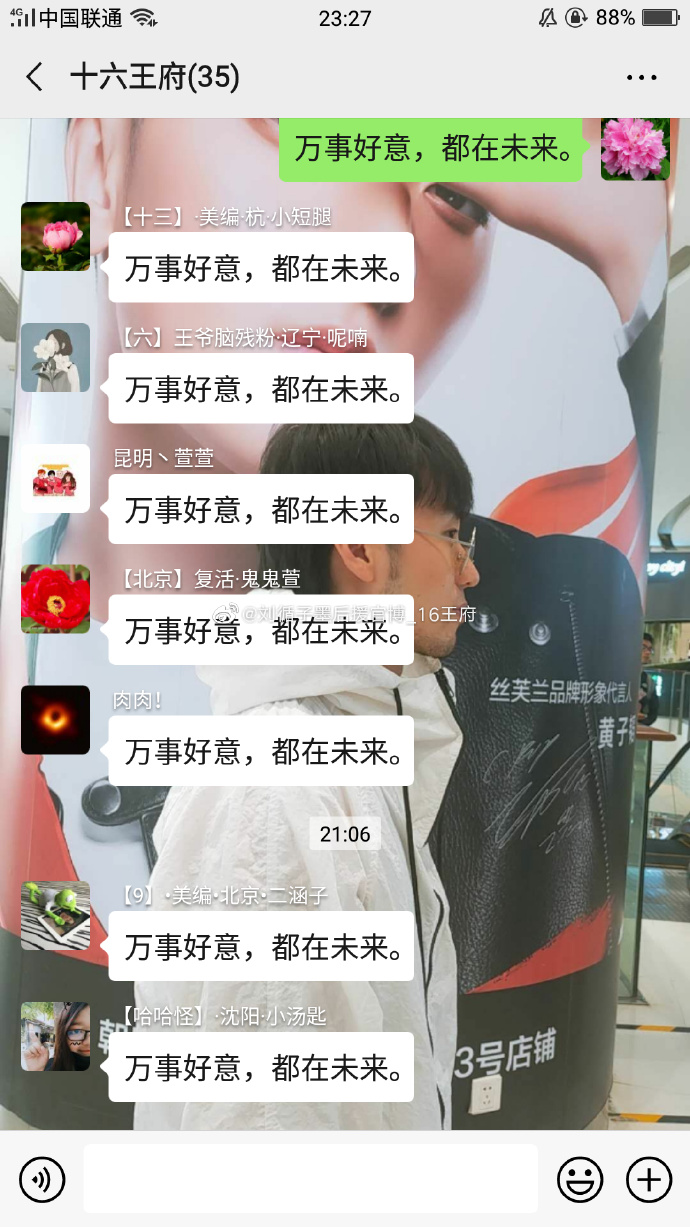Open the group chat overflow menu
This screenshot has width=690, height=1227.
pos(641,77)
